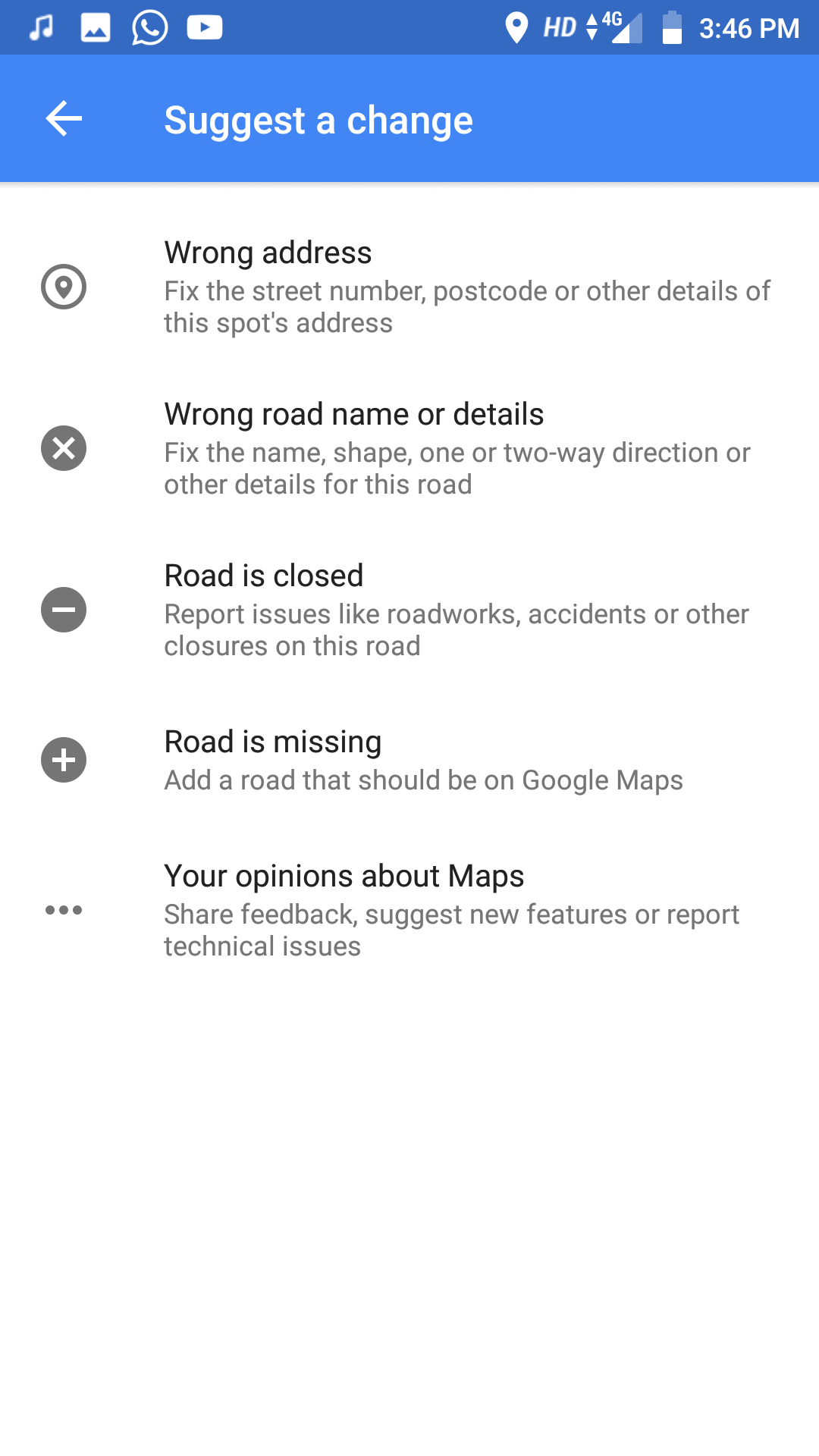Report that the road is closed

409,610
